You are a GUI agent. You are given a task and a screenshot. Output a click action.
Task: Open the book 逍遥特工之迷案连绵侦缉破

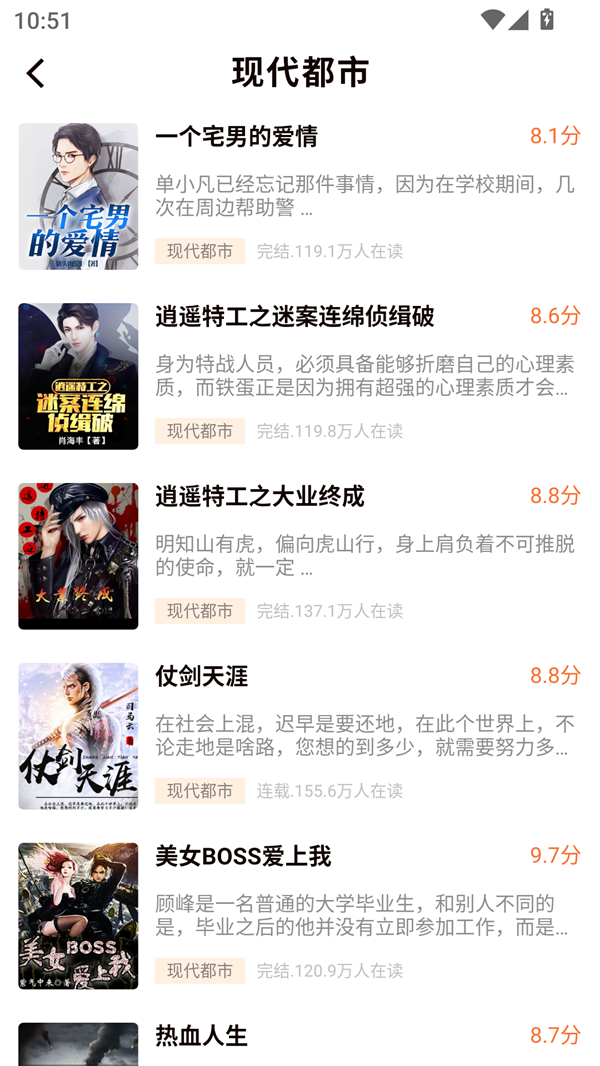(x=294, y=317)
